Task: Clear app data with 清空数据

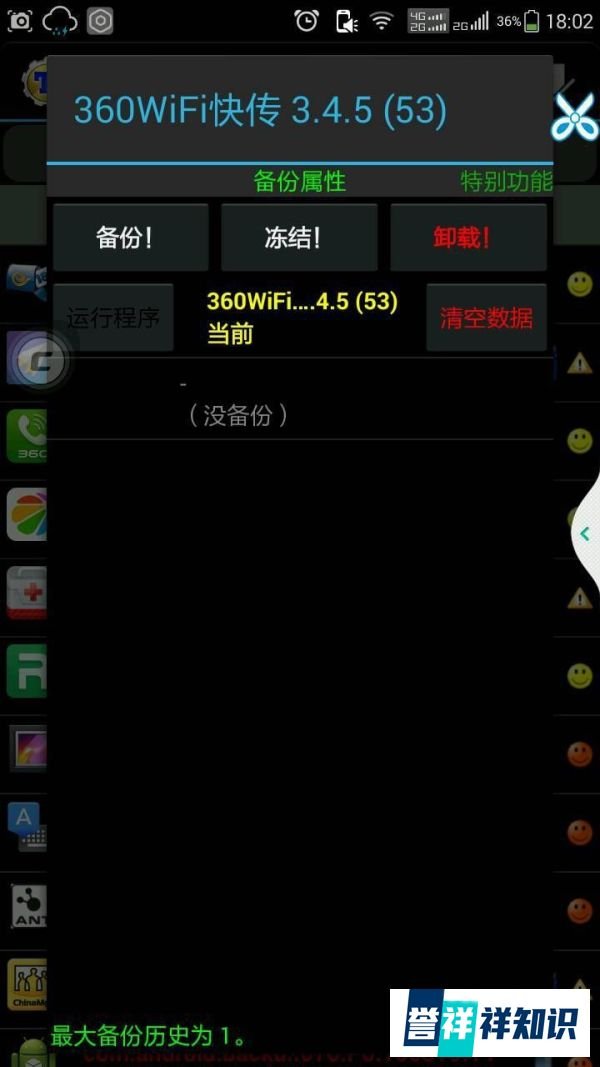Action: click(x=486, y=318)
